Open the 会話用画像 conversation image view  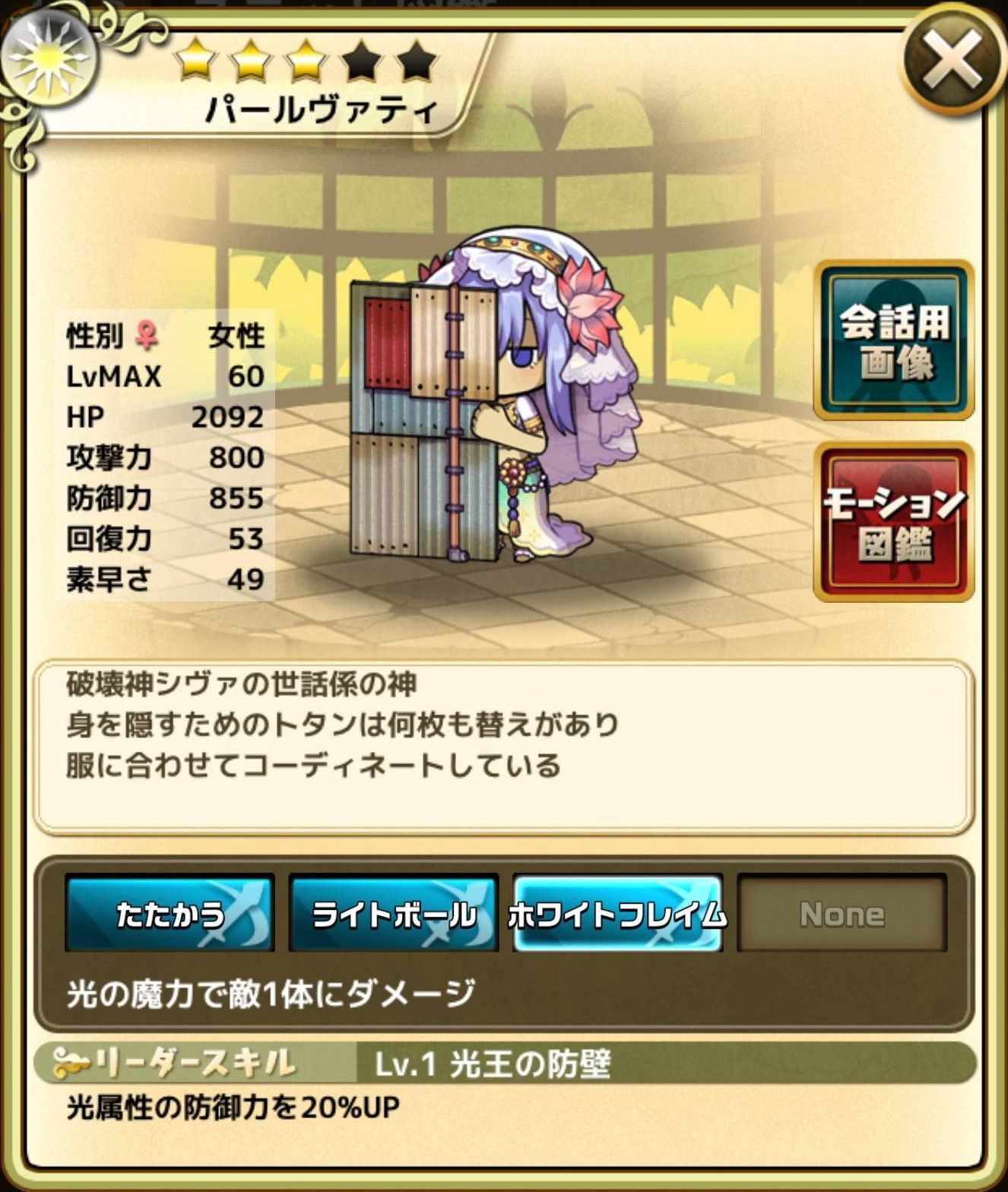[894, 340]
